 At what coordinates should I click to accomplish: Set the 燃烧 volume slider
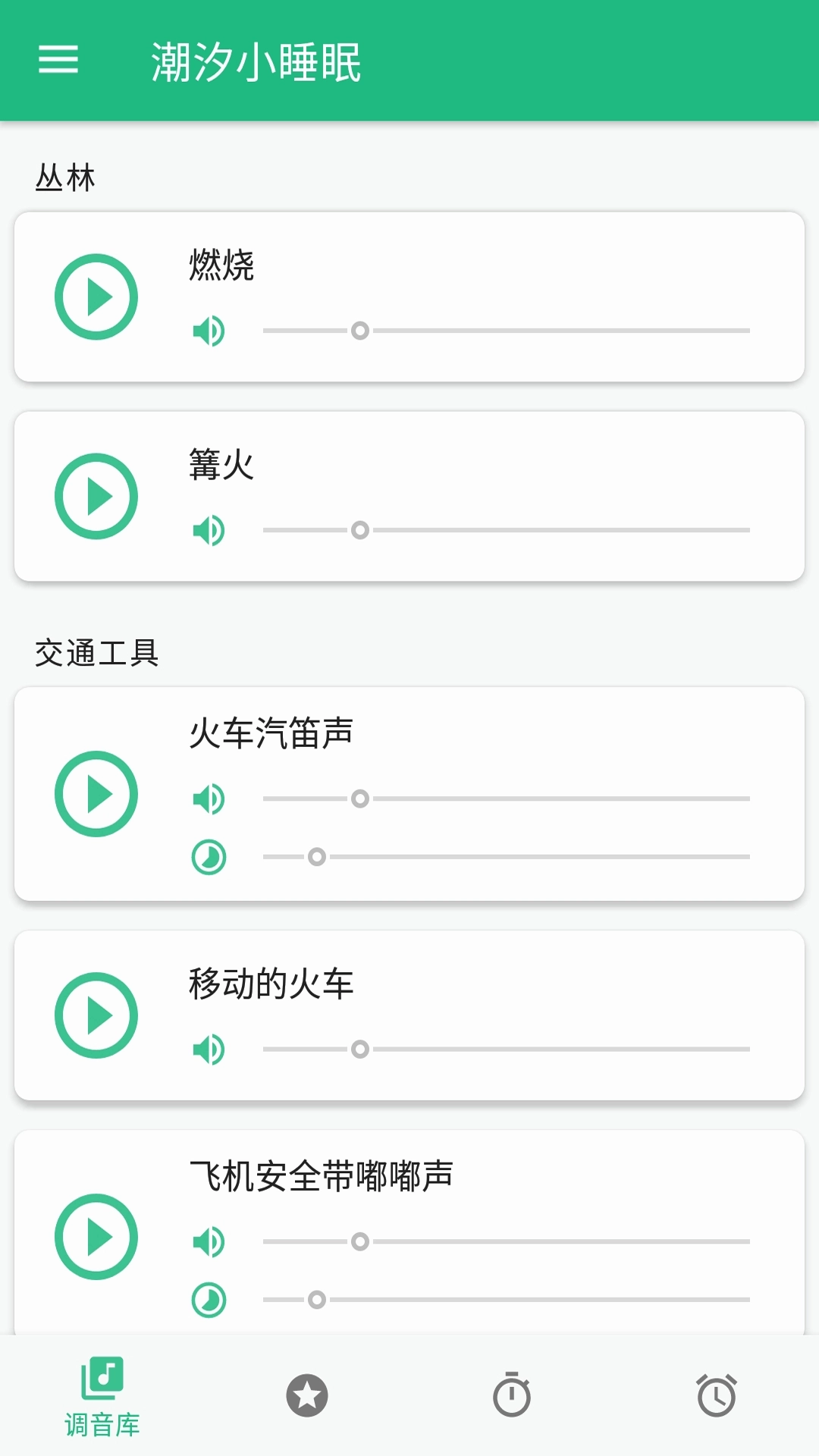click(x=360, y=331)
